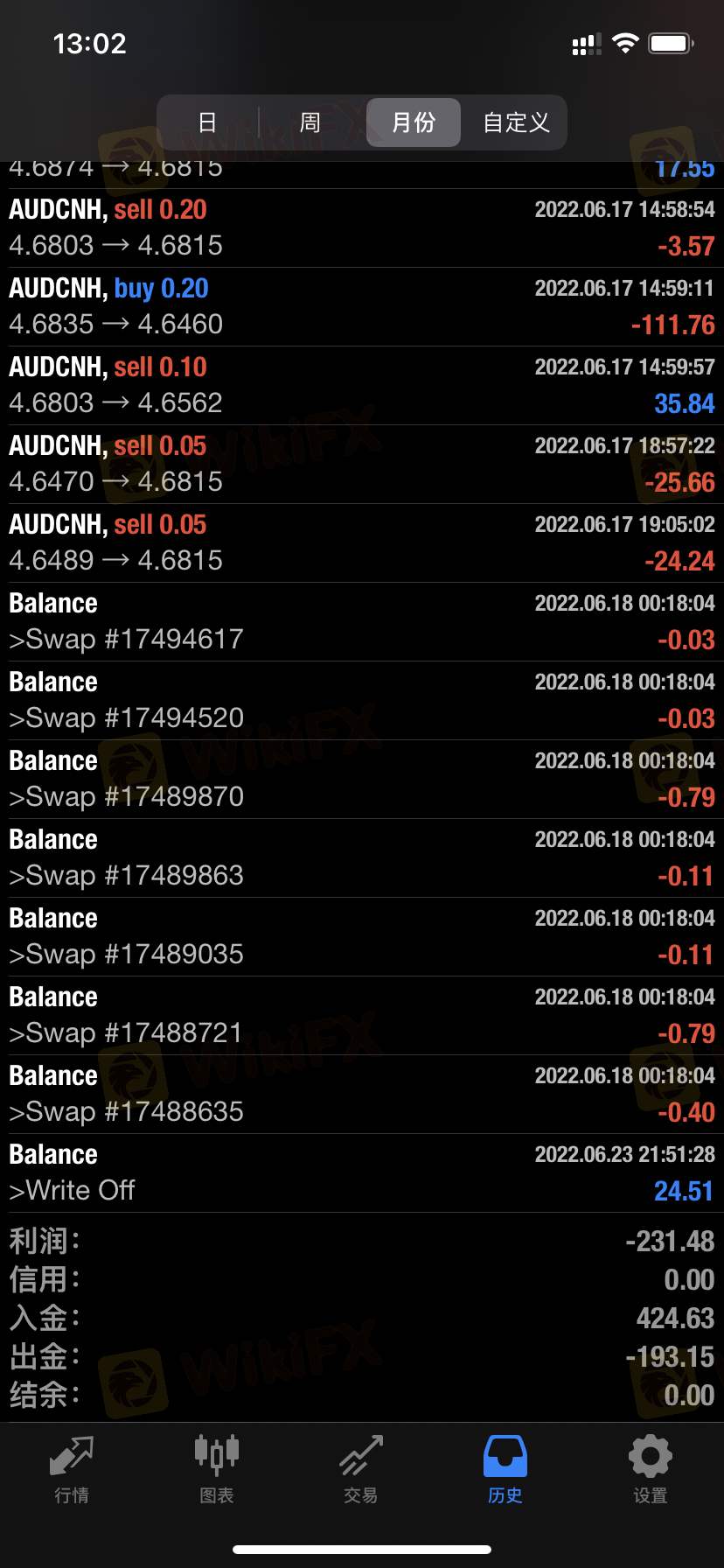Go to the 图表 chart tab
724x1568 pixels.
point(217,1470)
